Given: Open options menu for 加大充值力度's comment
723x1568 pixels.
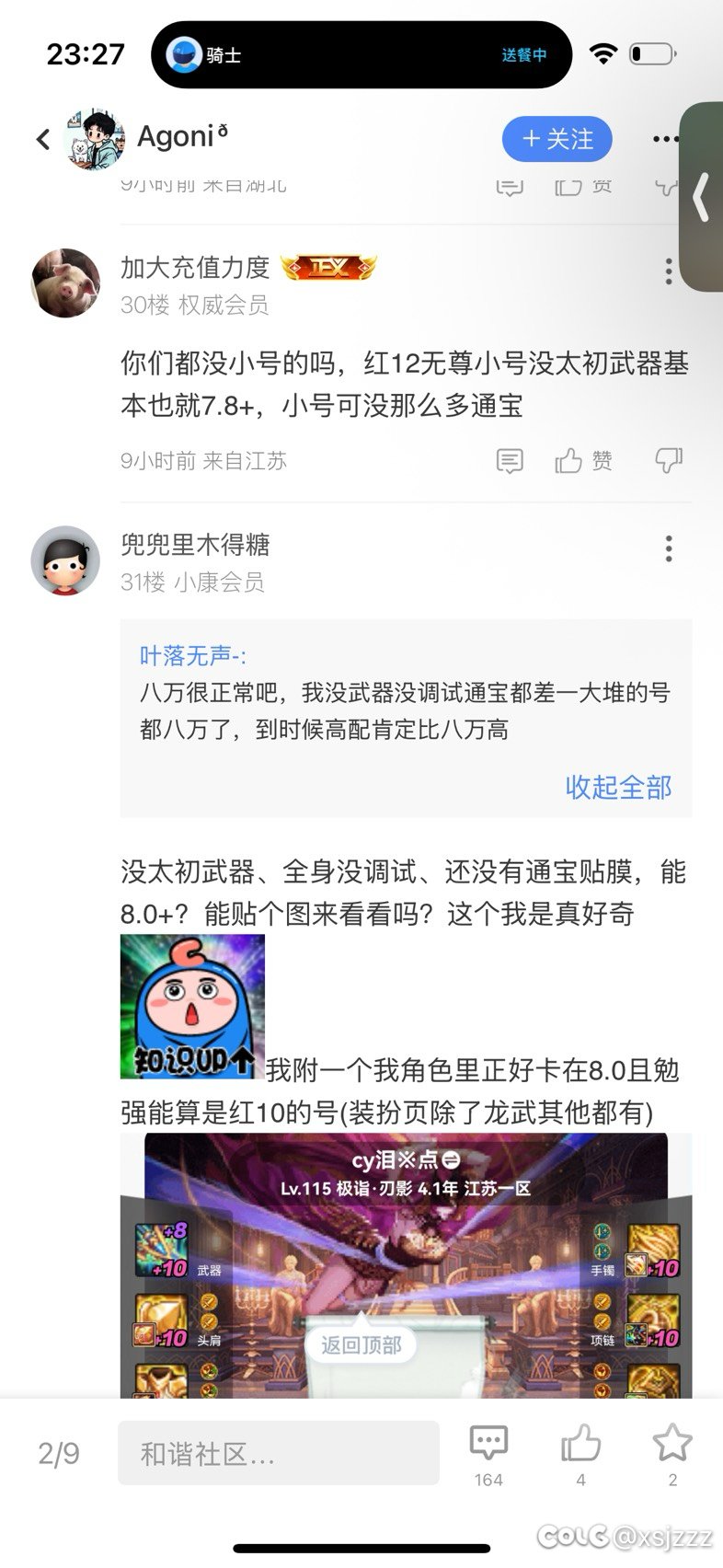Looking at the screenshot, I should click(x=669, y=271).
